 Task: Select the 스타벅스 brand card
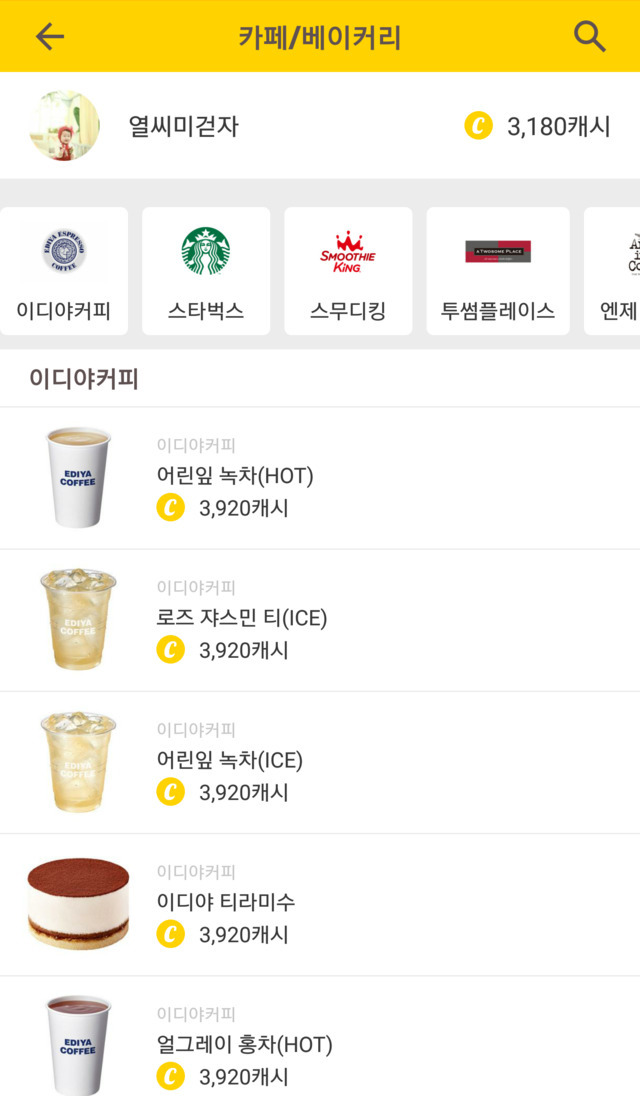206,271
